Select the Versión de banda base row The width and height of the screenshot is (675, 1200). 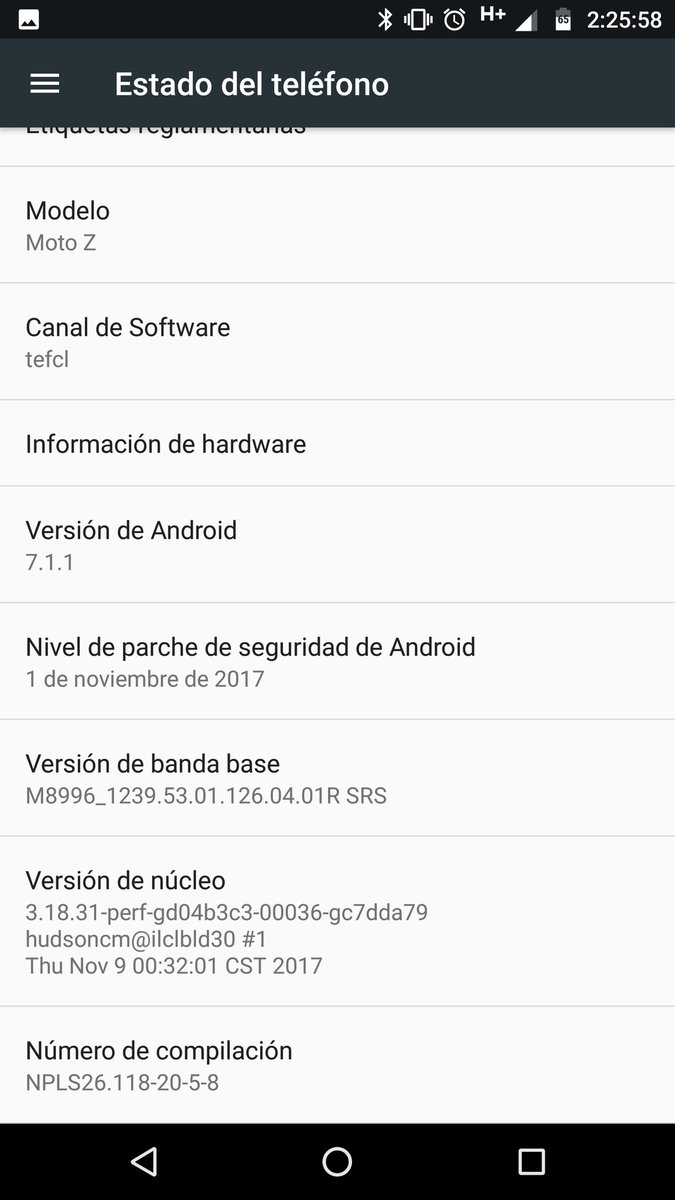(x=337, y=779)
